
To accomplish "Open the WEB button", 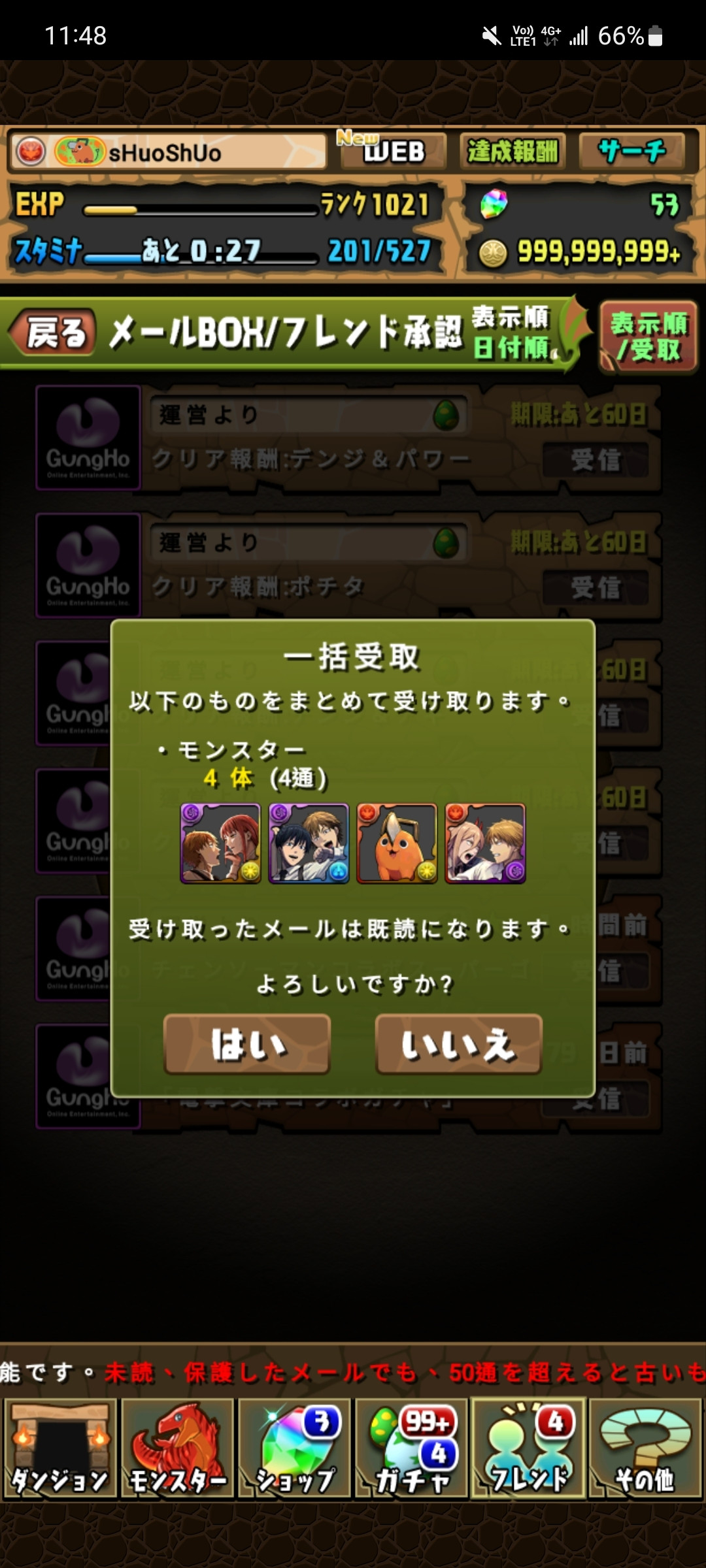I will tap(393, 152).
